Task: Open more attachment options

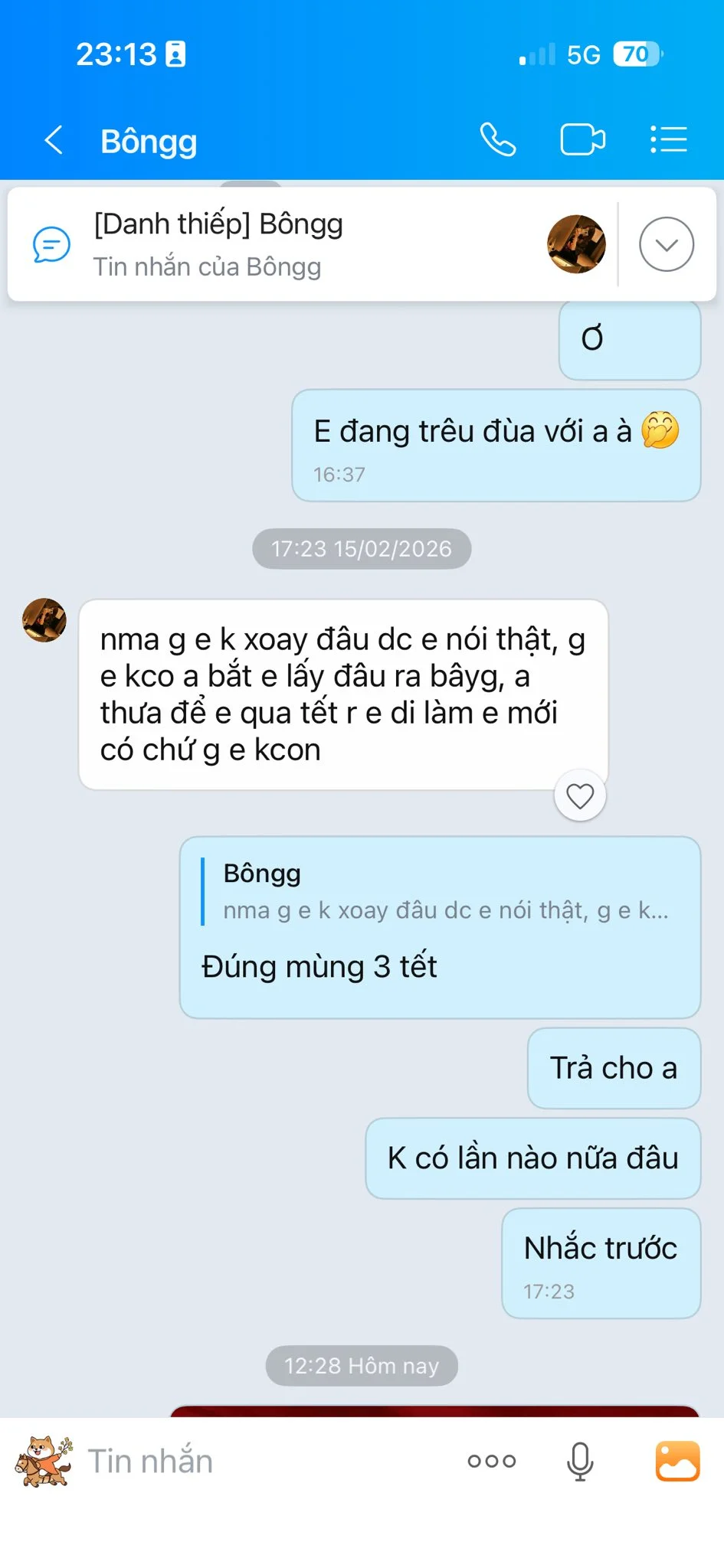Action: 492,1461
